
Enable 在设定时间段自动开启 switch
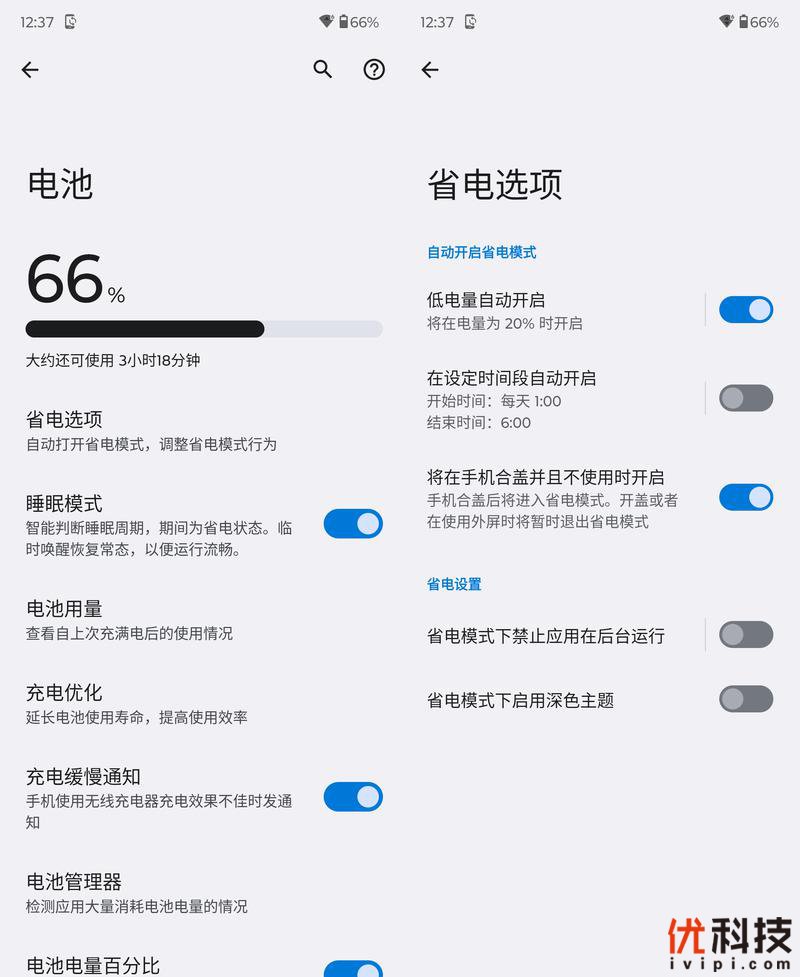click(745, 398)
